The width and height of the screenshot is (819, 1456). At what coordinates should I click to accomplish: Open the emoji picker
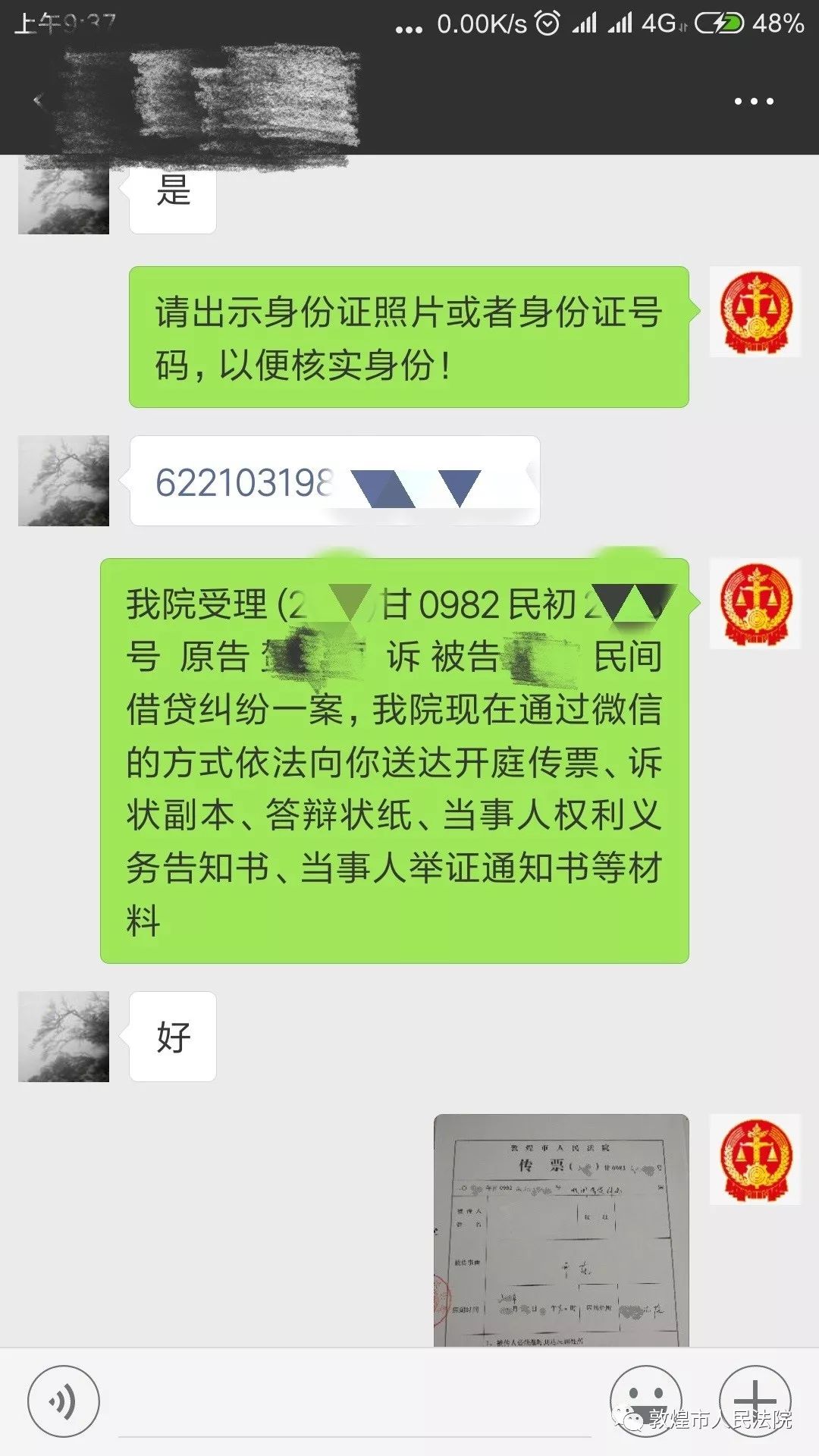point(645,1400)
